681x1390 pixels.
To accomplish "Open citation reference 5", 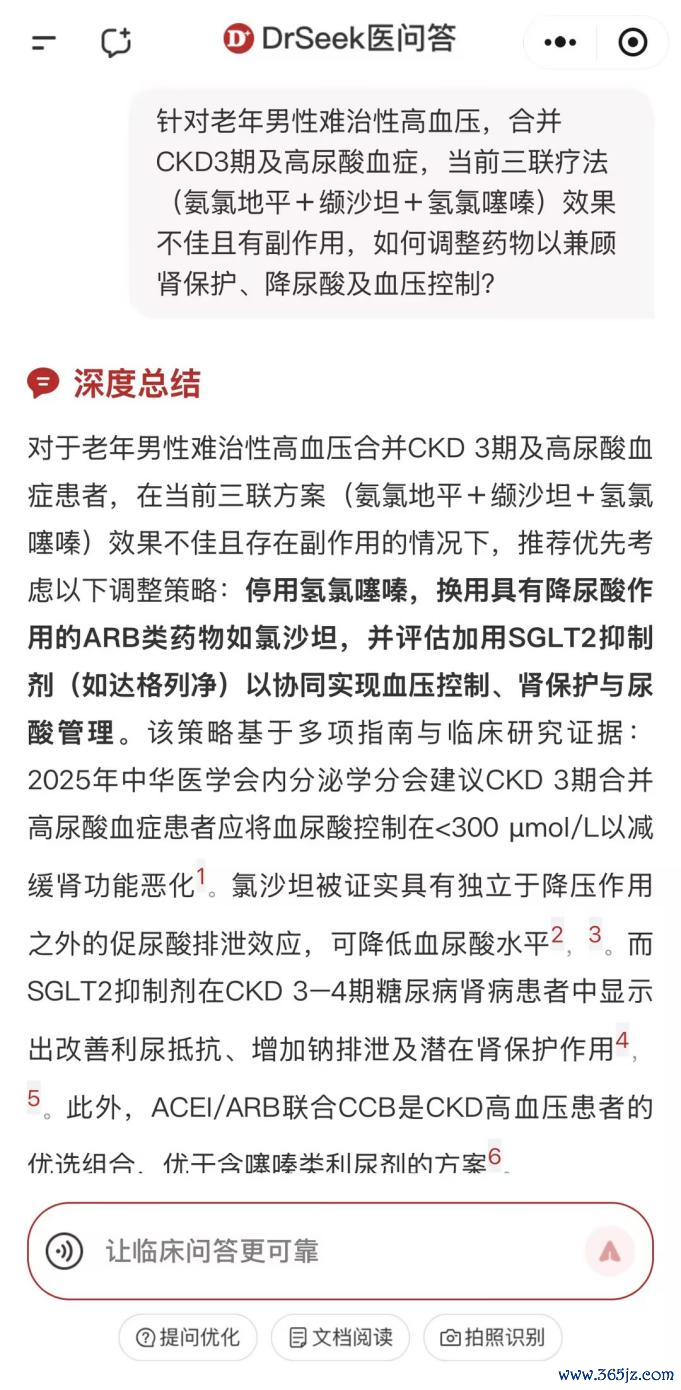I will coord(34,1097).
